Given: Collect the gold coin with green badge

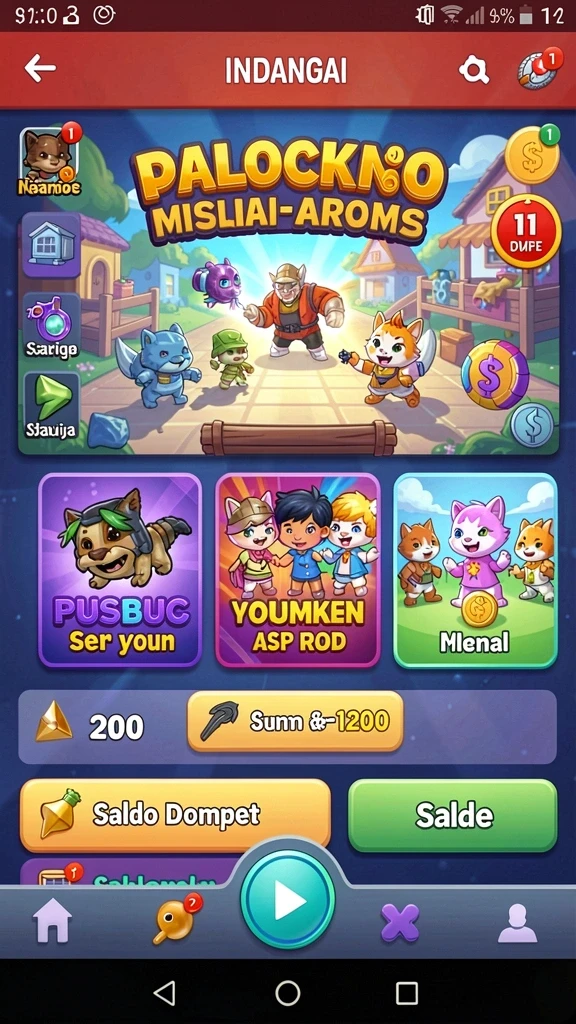Looking at the screenshot, I should coord(532,154).
